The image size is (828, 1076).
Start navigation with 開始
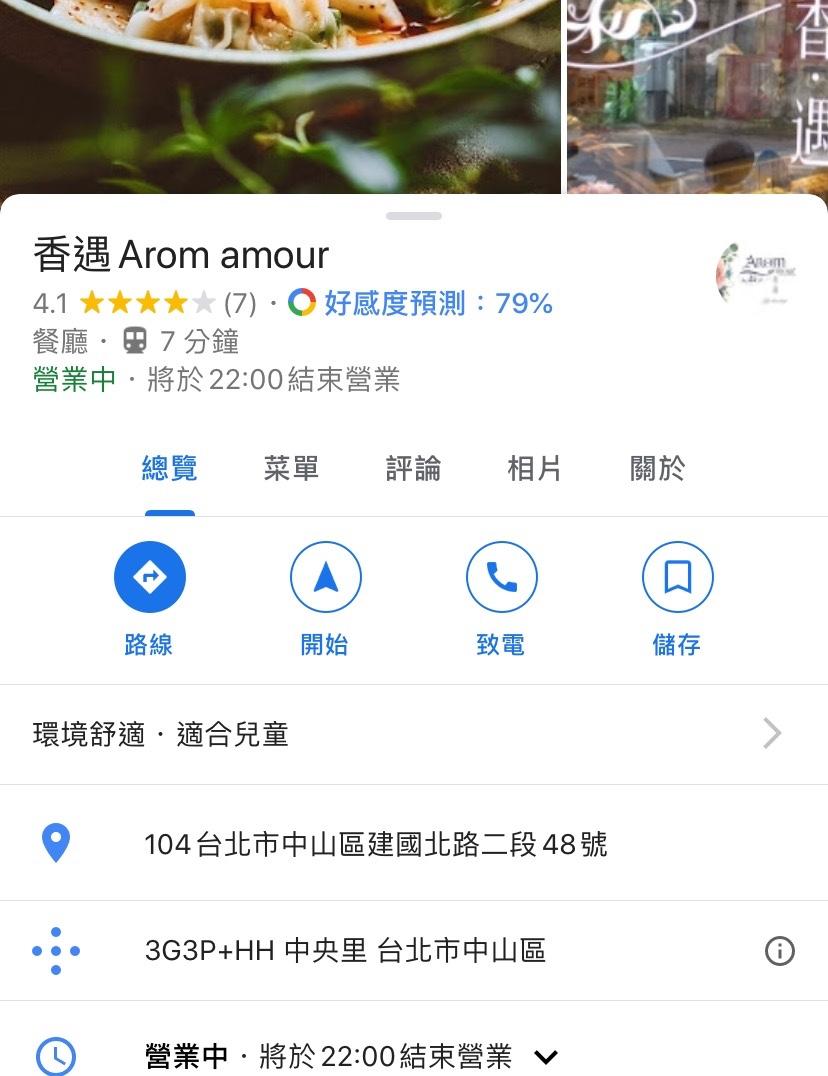click(x=325, y=577)
